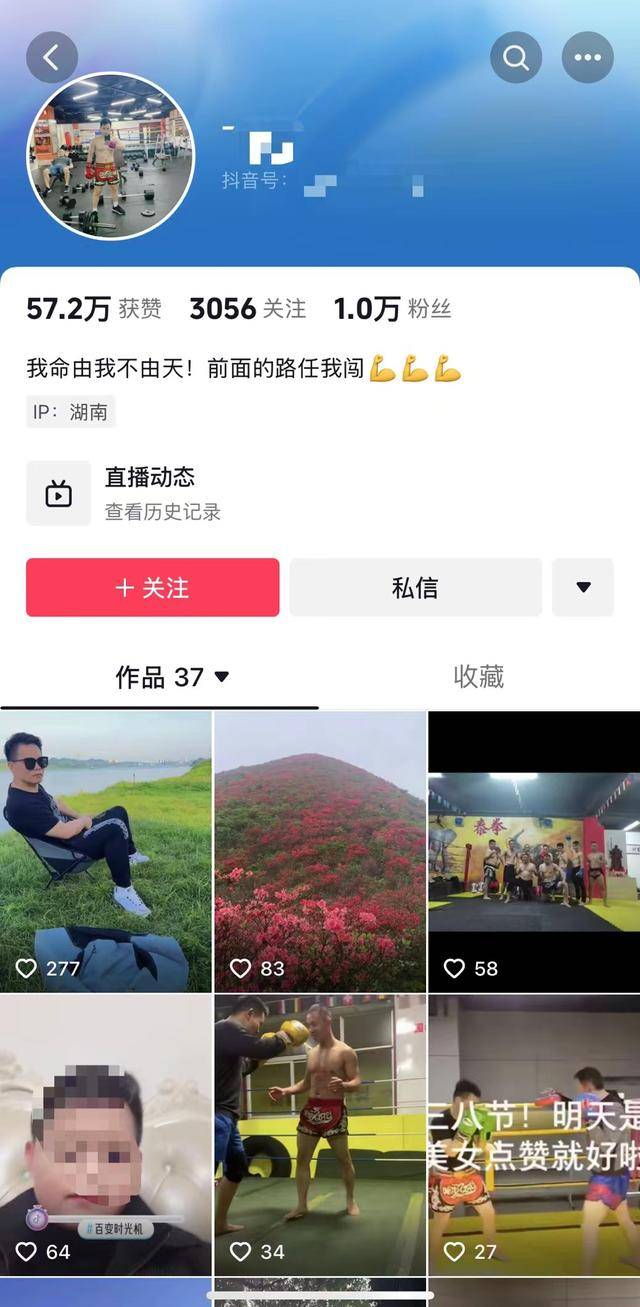View the 3056 关注 following list
Viewport: 640px width, 1307px height.
point(247,309)
